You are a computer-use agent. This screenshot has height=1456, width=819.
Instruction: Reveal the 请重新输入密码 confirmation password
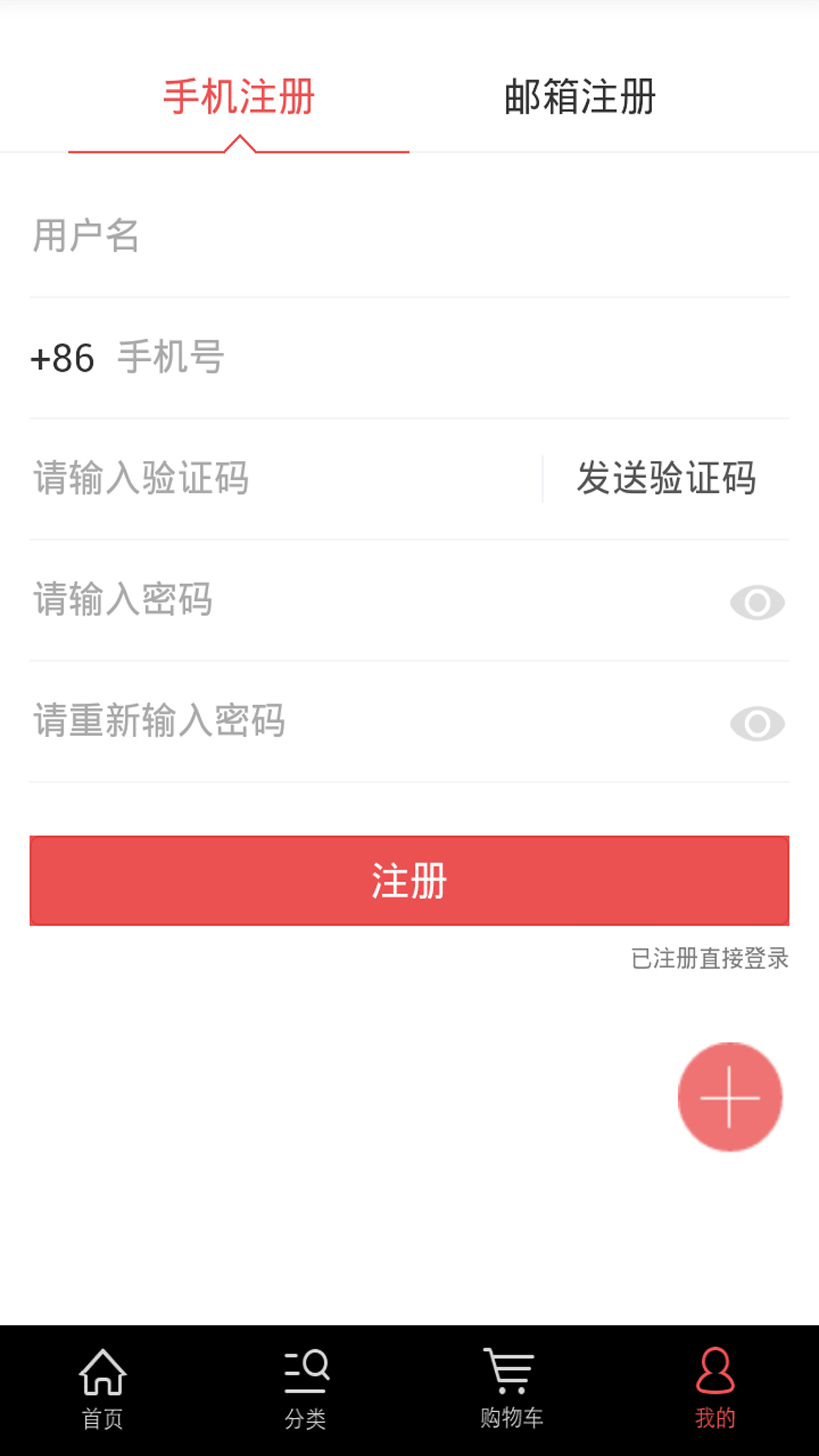(x=757, y=723)
